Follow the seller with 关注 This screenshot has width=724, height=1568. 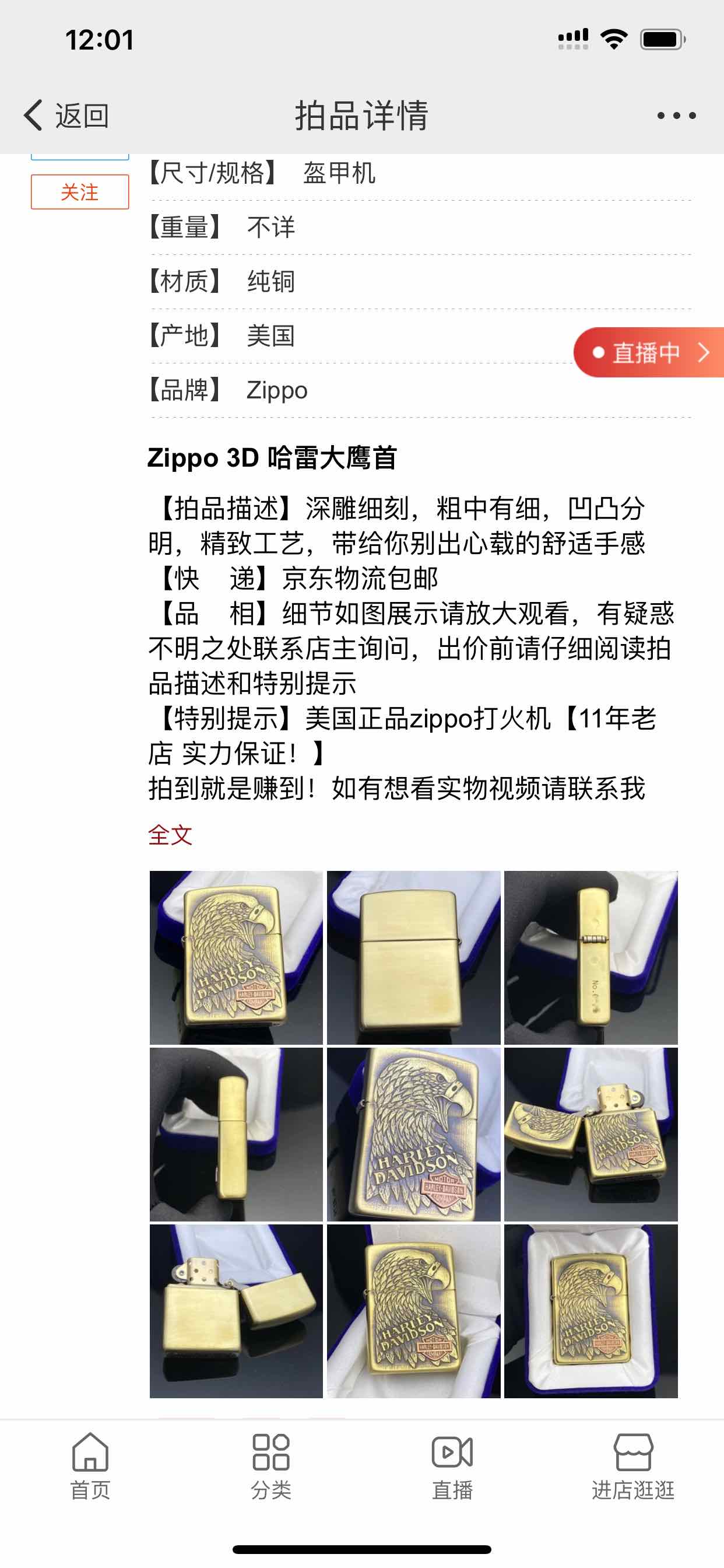[80, 192]
